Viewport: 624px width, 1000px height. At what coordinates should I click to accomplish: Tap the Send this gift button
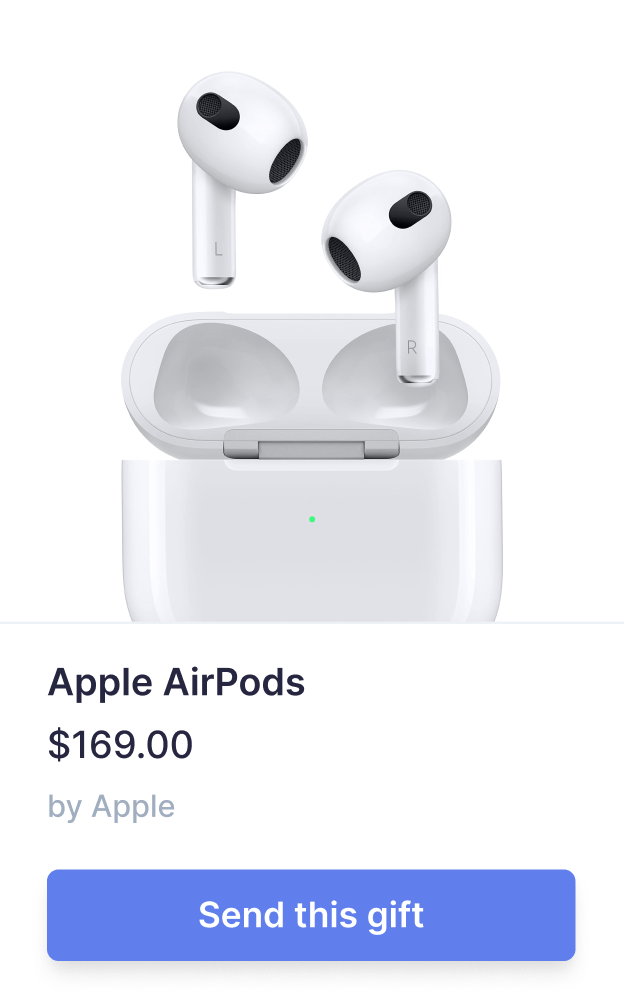pos(311,915)
